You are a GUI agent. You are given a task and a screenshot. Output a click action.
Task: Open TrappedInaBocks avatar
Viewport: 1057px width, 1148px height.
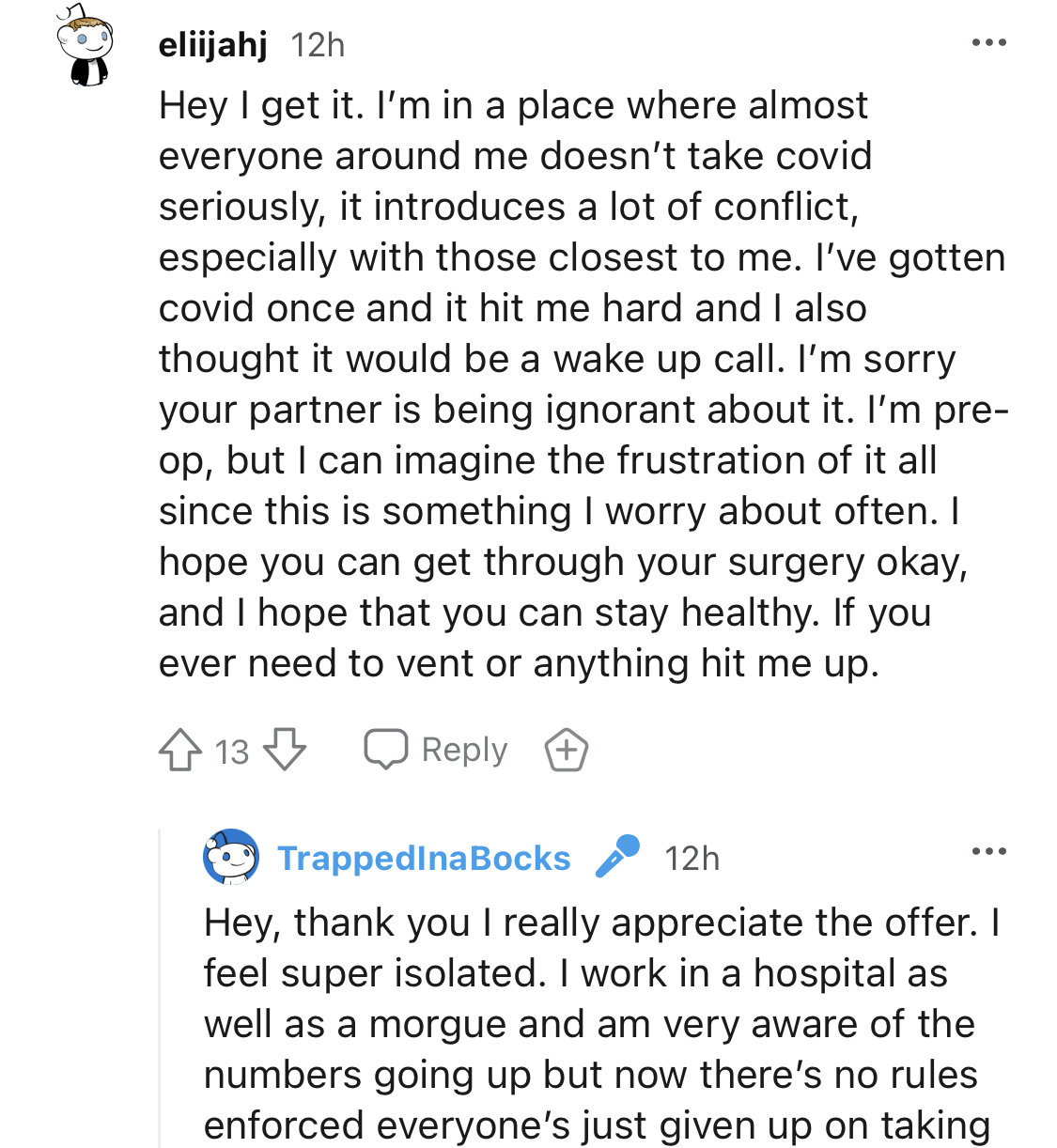pyautogui.click(x=230, y=857)
